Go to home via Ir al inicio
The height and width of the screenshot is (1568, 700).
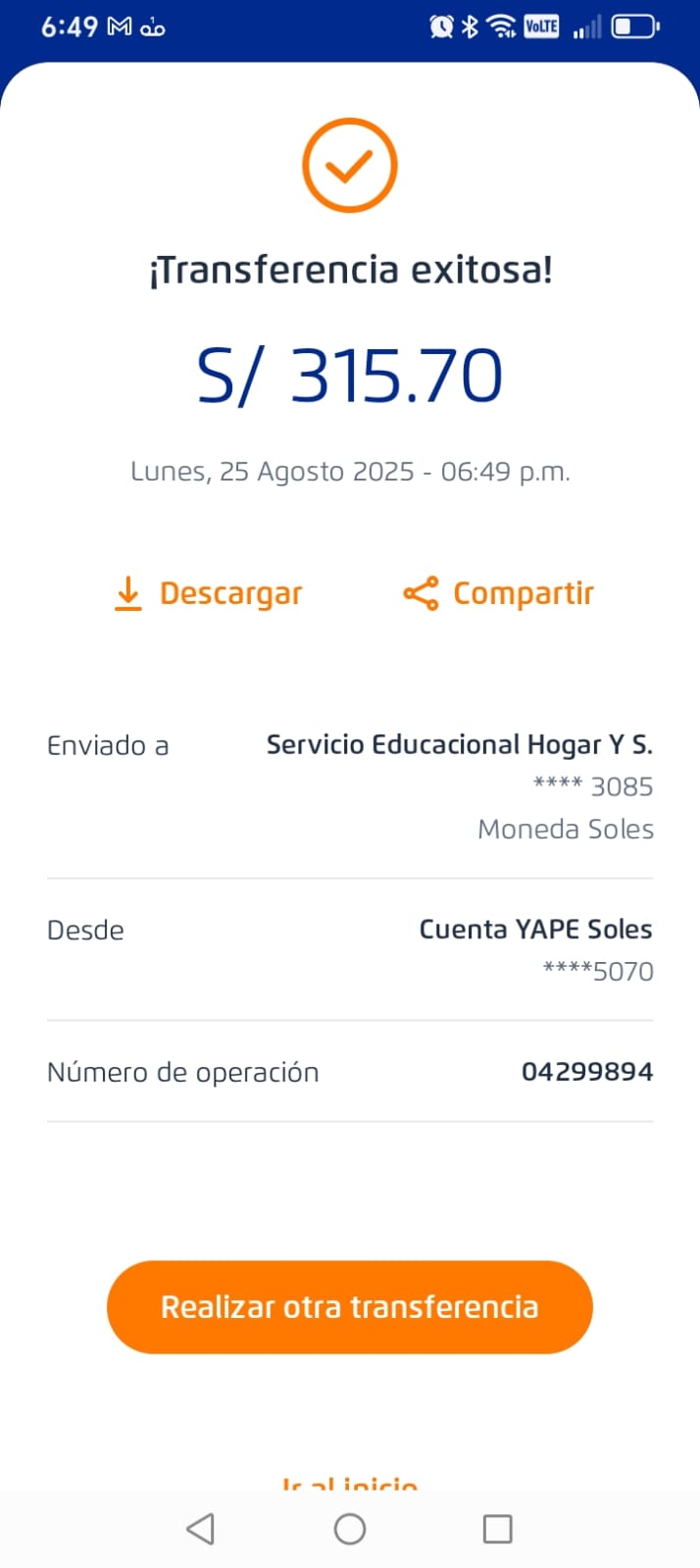350,1484
